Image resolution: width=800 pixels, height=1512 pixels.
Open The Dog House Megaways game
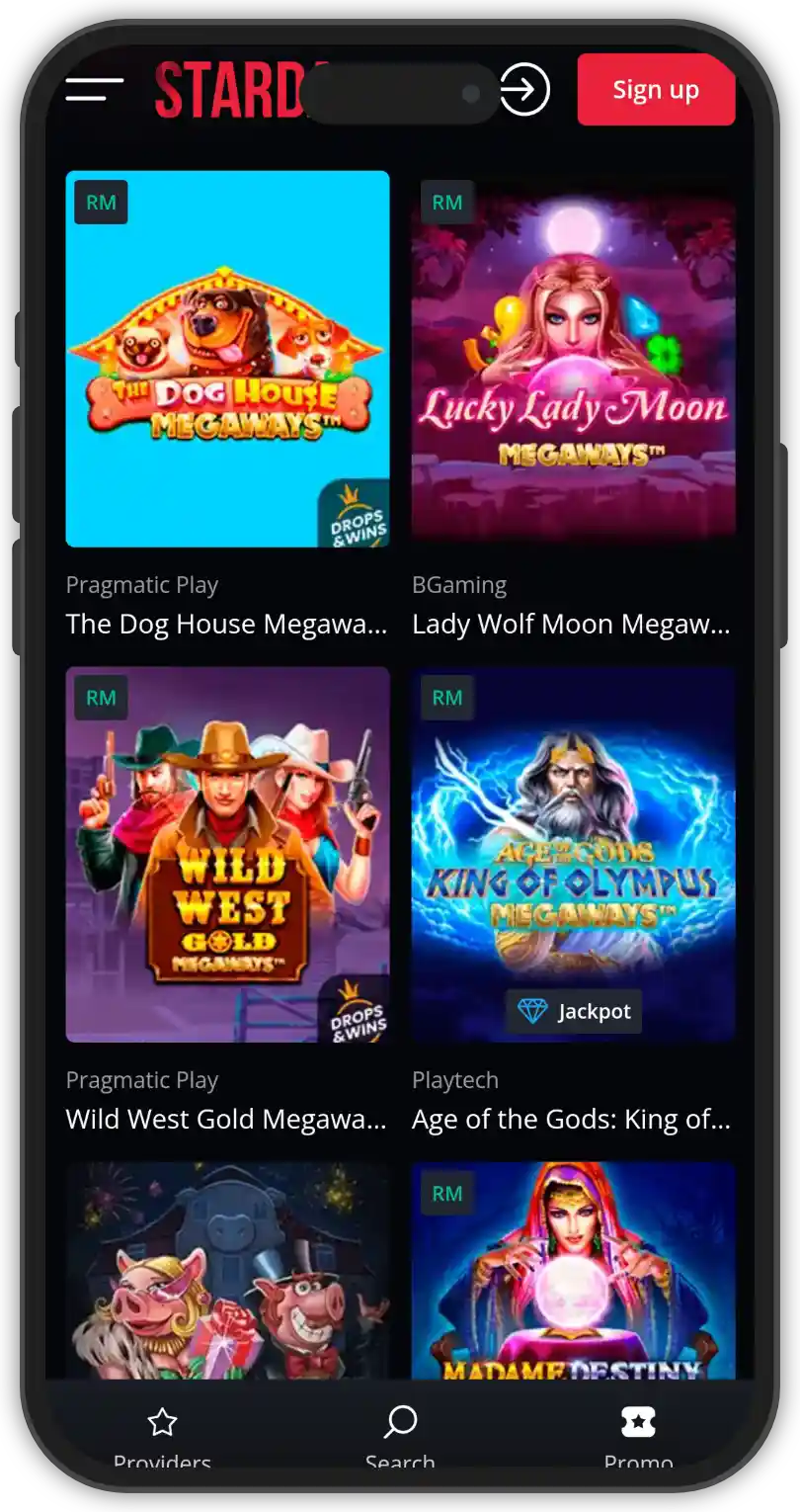tap(227, 359)
